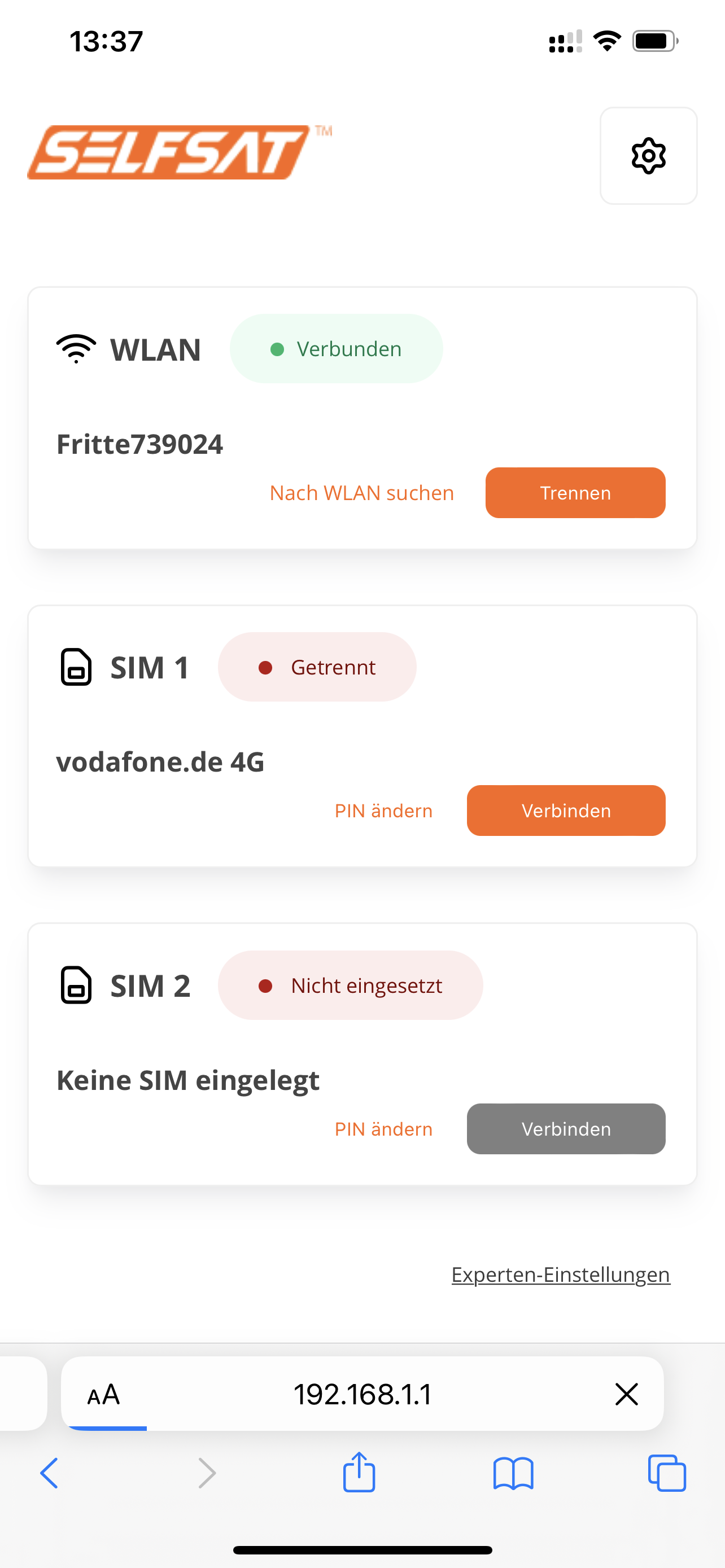
Task: Disconnect WLAN with Trennen button
Action: [575, 492]
